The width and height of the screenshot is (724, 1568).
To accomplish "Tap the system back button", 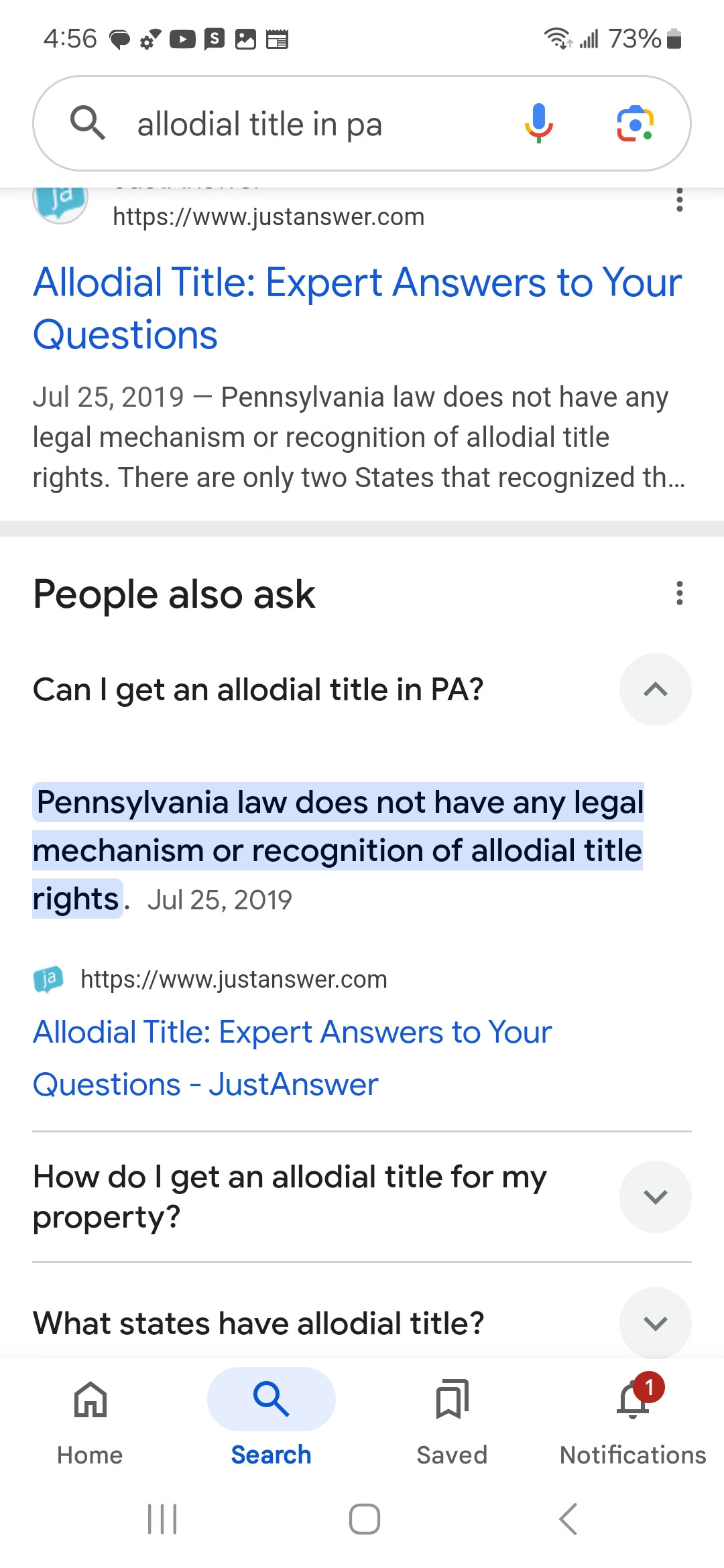I will pos(568,1519).
